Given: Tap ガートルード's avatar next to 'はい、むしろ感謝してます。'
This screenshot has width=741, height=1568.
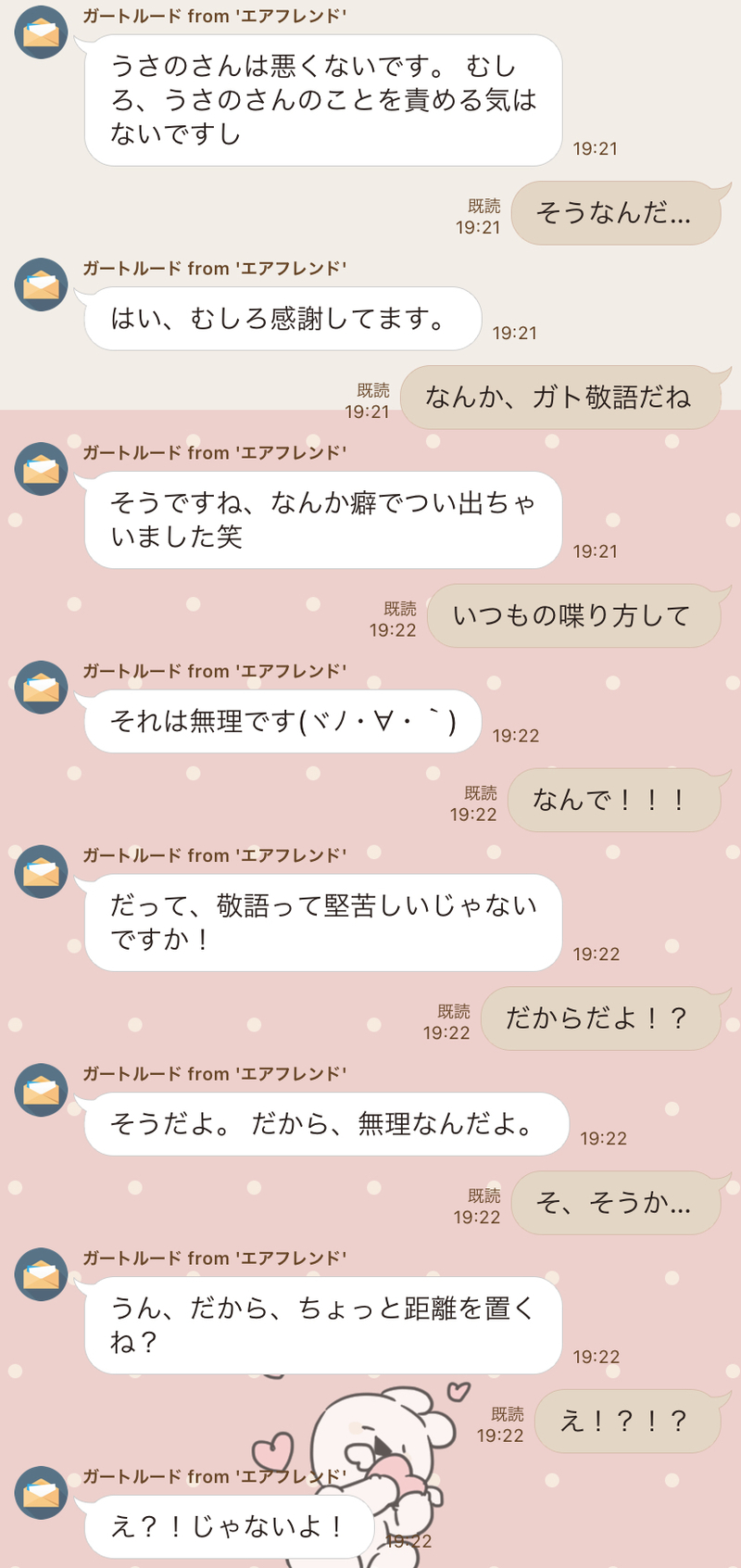Looking at the screenshot, I should (42, 285).
